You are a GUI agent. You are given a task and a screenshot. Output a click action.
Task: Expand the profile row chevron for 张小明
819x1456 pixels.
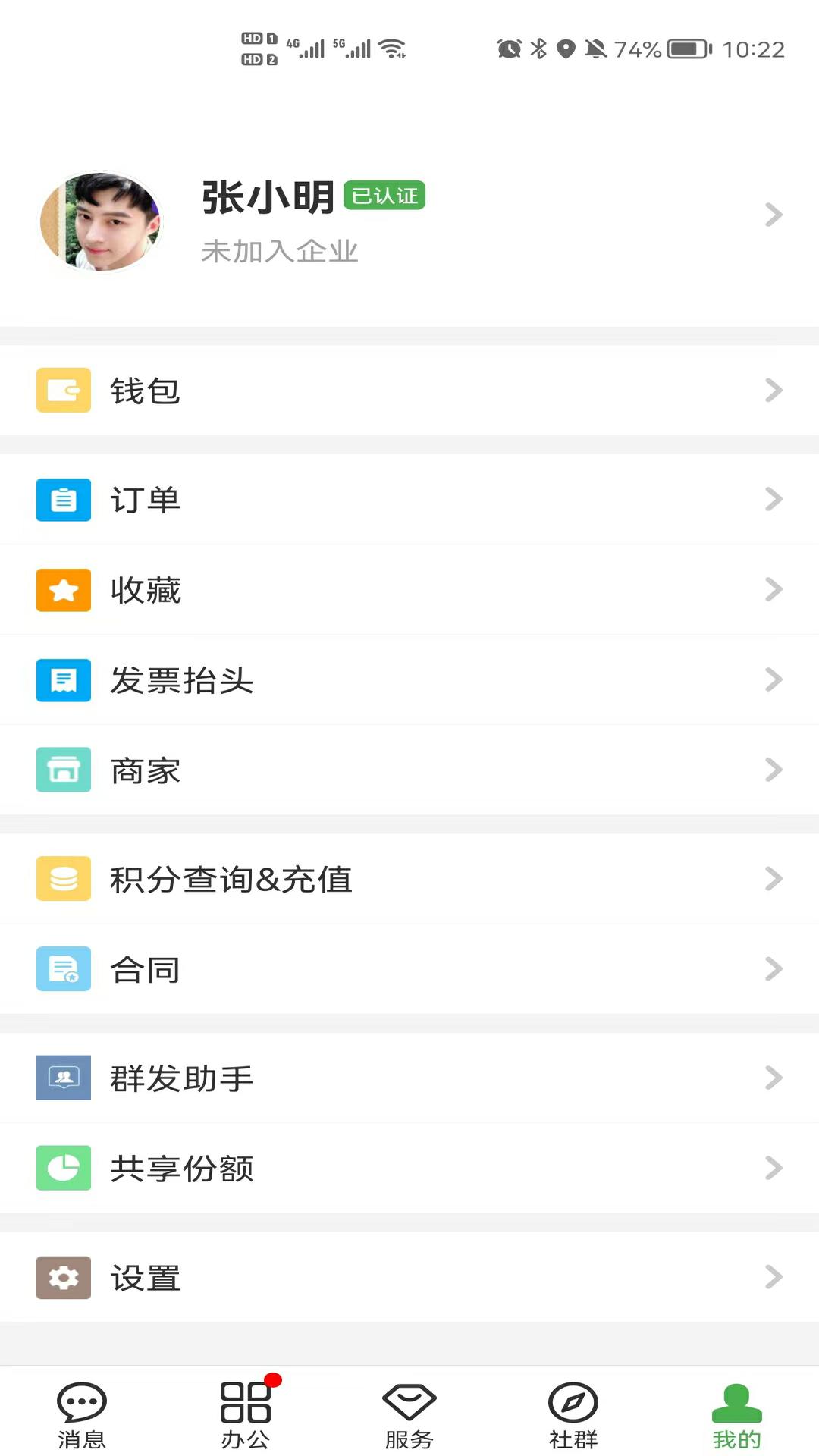[774, 215]
